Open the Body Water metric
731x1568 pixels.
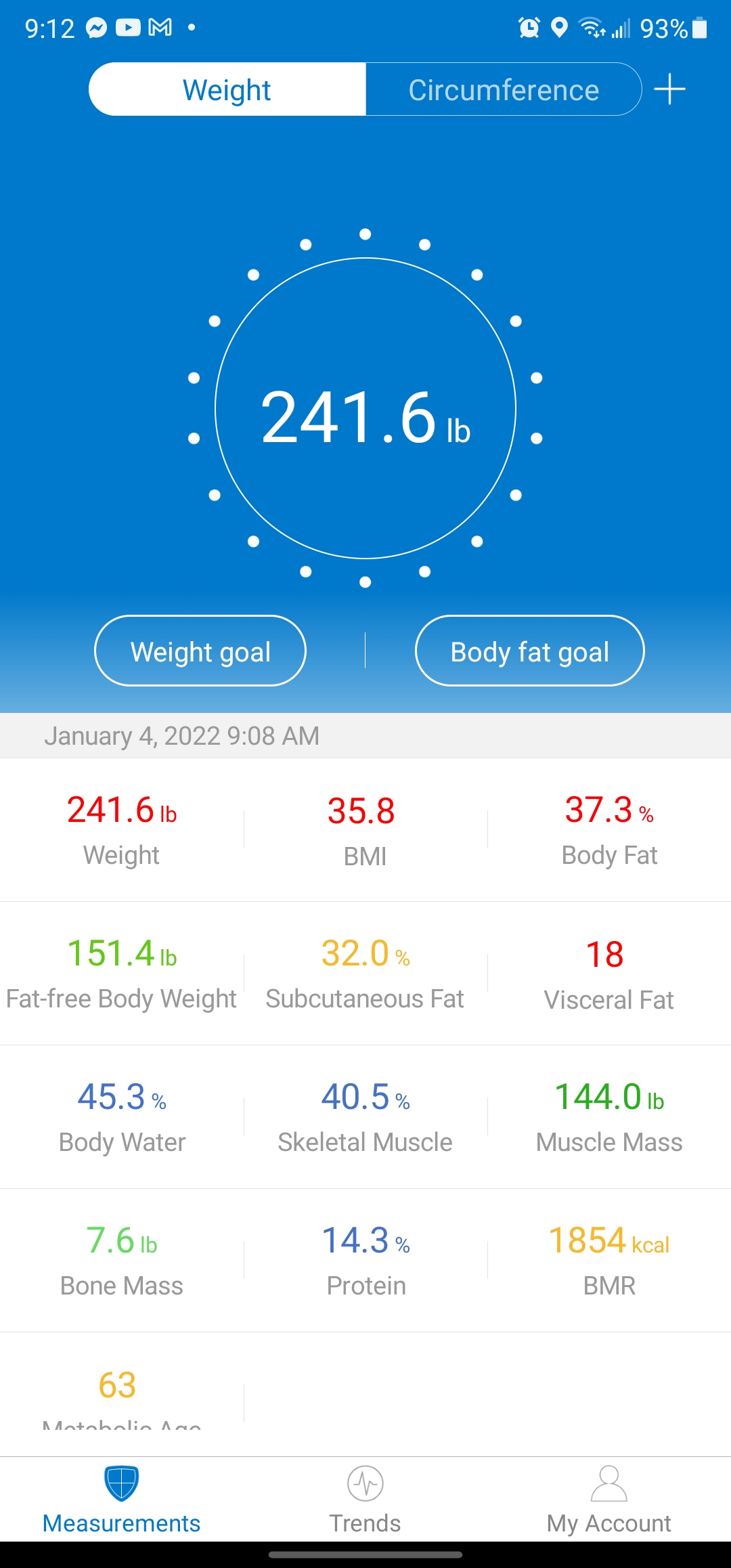pyautogui.click(x=122, y=1117)
